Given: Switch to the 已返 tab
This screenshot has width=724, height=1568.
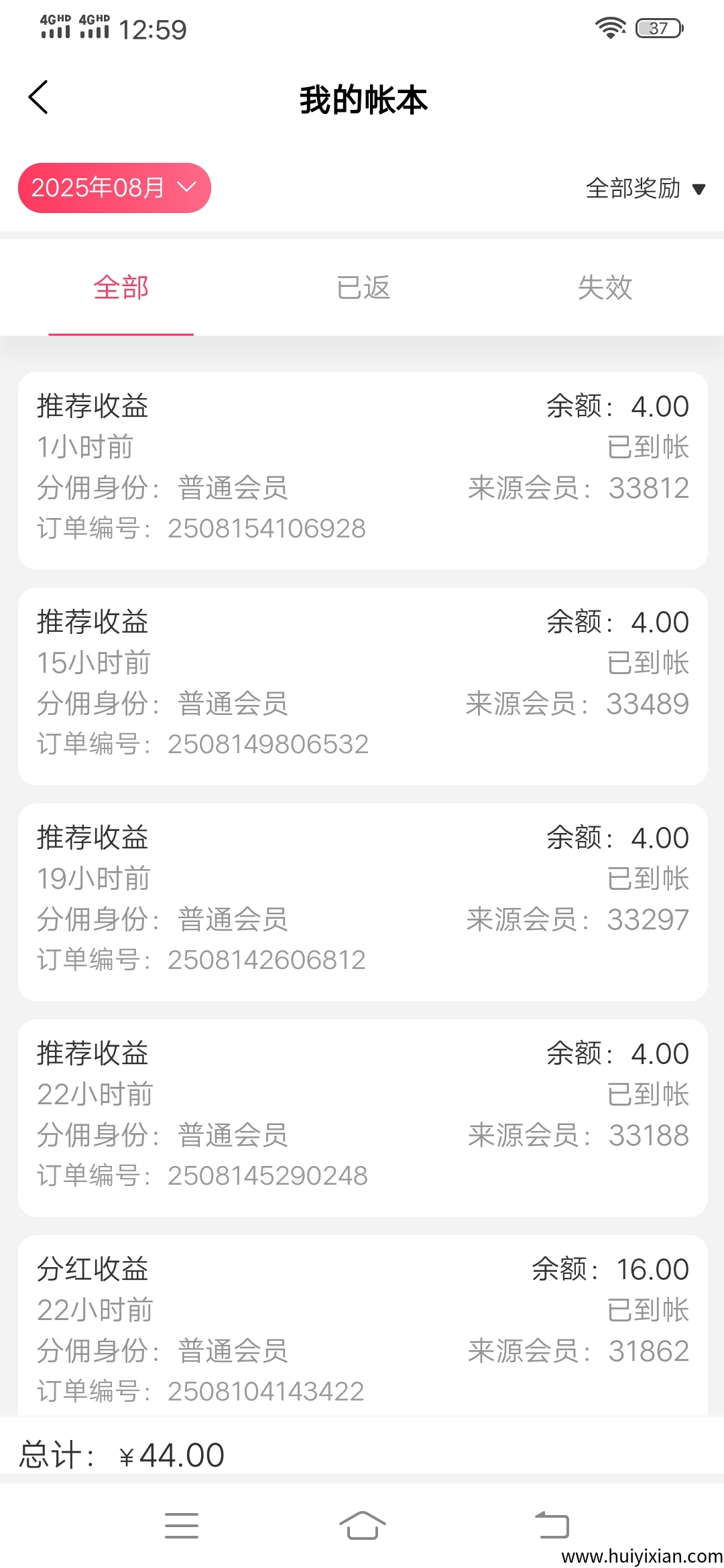Looking at the screenshot, I should coord(363,287).
